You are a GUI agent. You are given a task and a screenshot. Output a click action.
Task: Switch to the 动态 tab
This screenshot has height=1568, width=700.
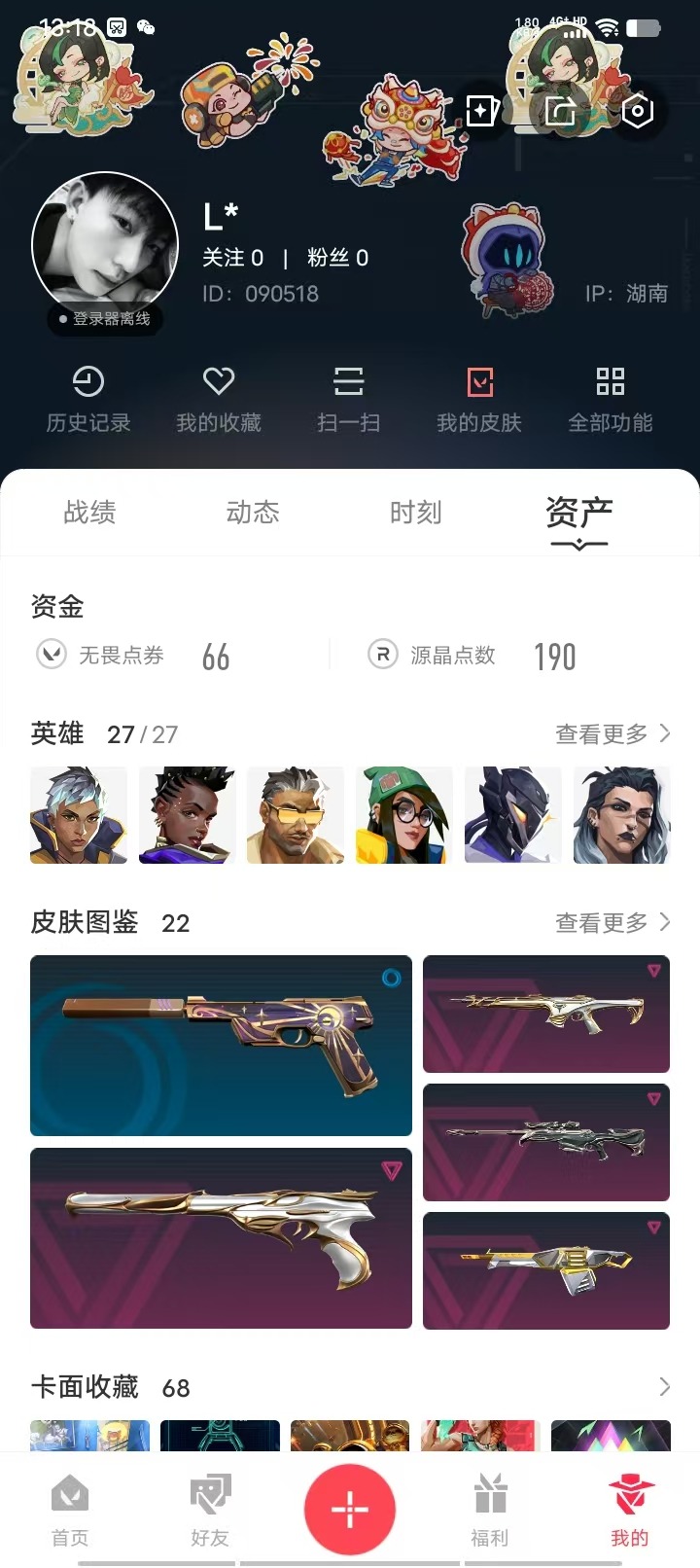253,513
